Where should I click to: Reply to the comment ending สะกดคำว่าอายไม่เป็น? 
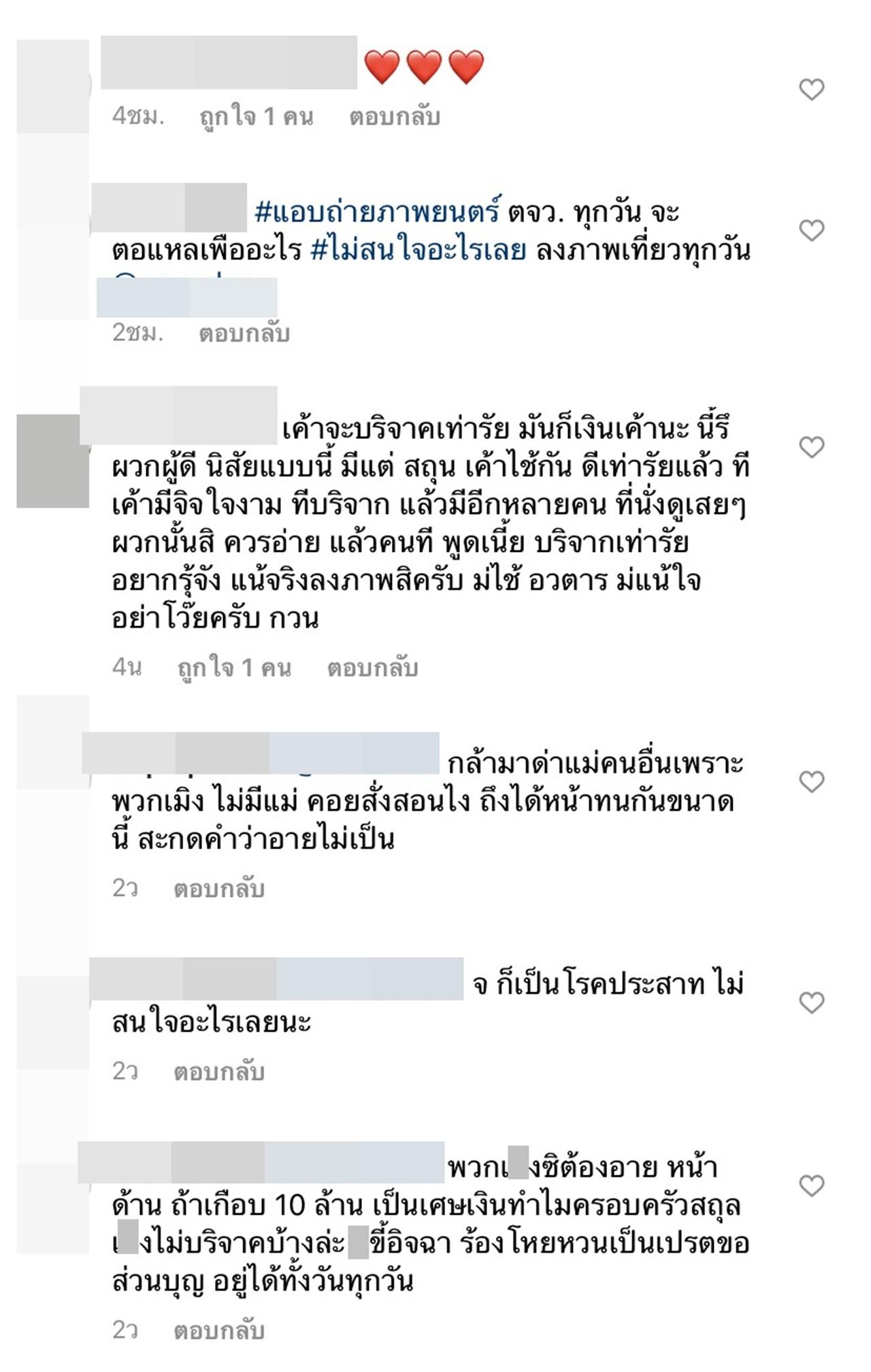click(x=219, y=889)
